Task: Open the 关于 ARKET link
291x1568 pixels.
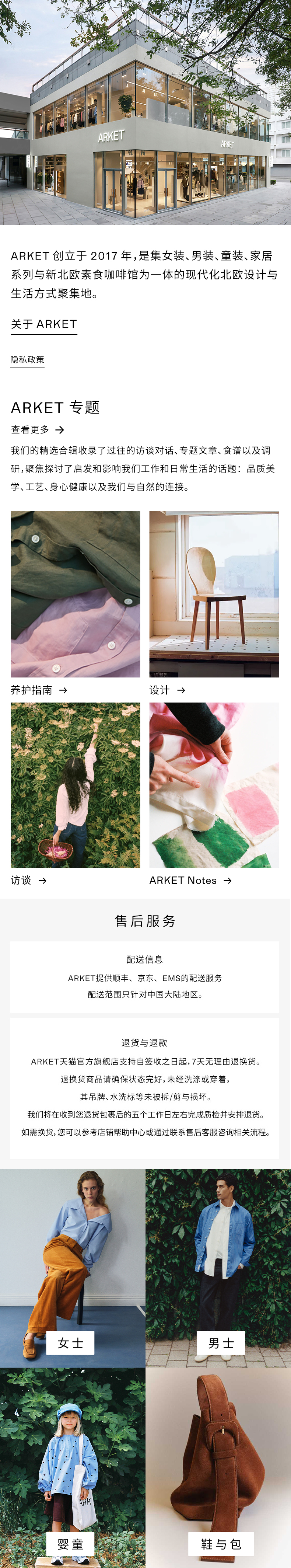Action: [44, 324]
